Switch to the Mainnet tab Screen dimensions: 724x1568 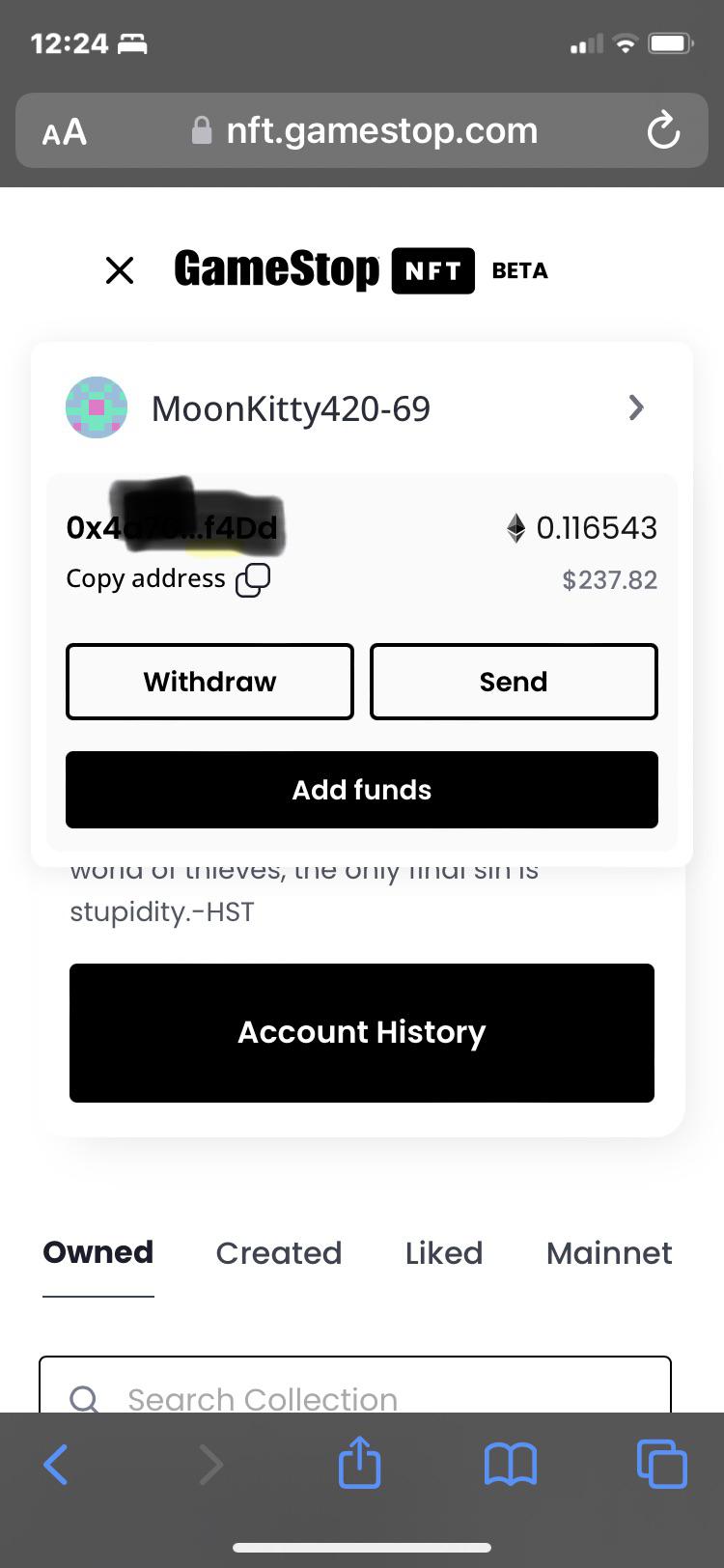609,1252
